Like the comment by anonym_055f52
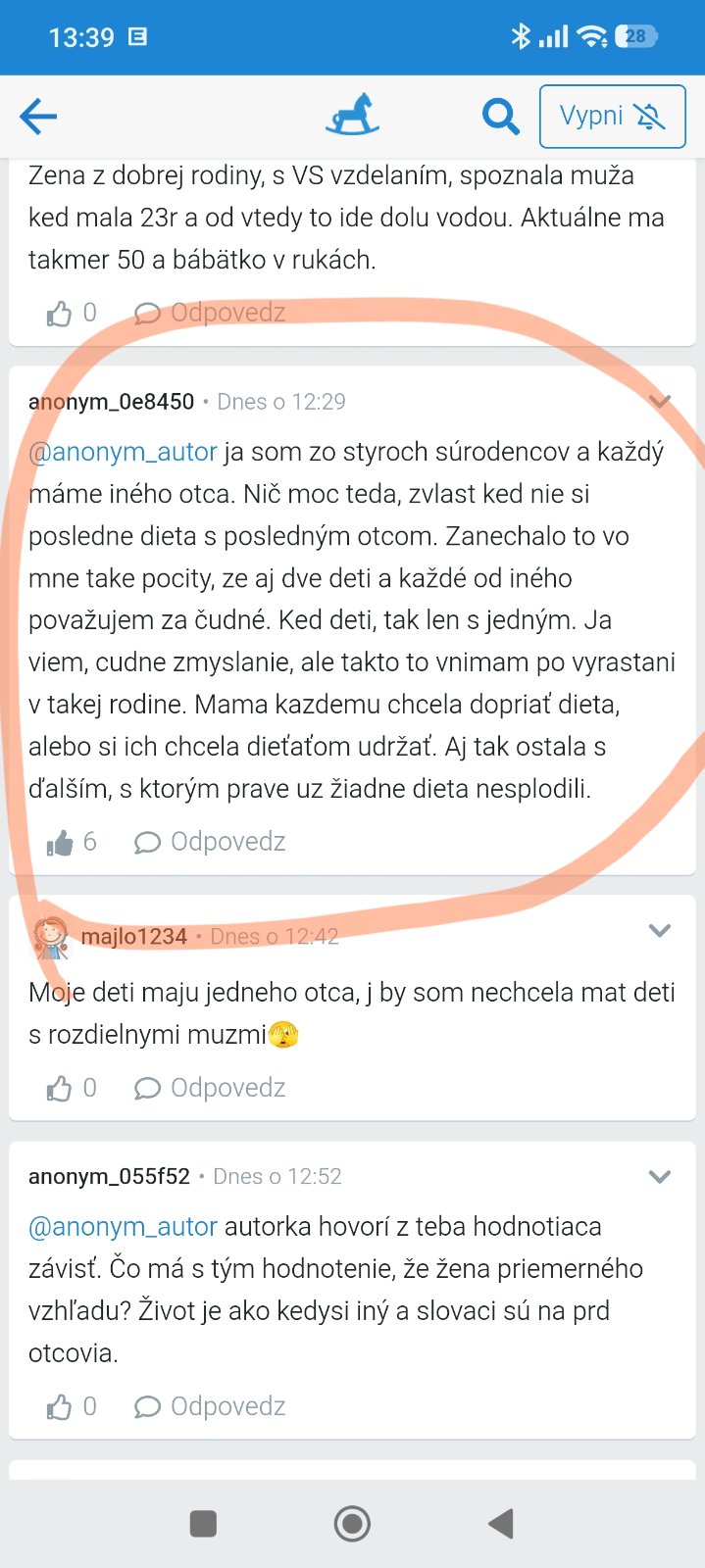This screenshot has height=1568, width=705. 61,1407
